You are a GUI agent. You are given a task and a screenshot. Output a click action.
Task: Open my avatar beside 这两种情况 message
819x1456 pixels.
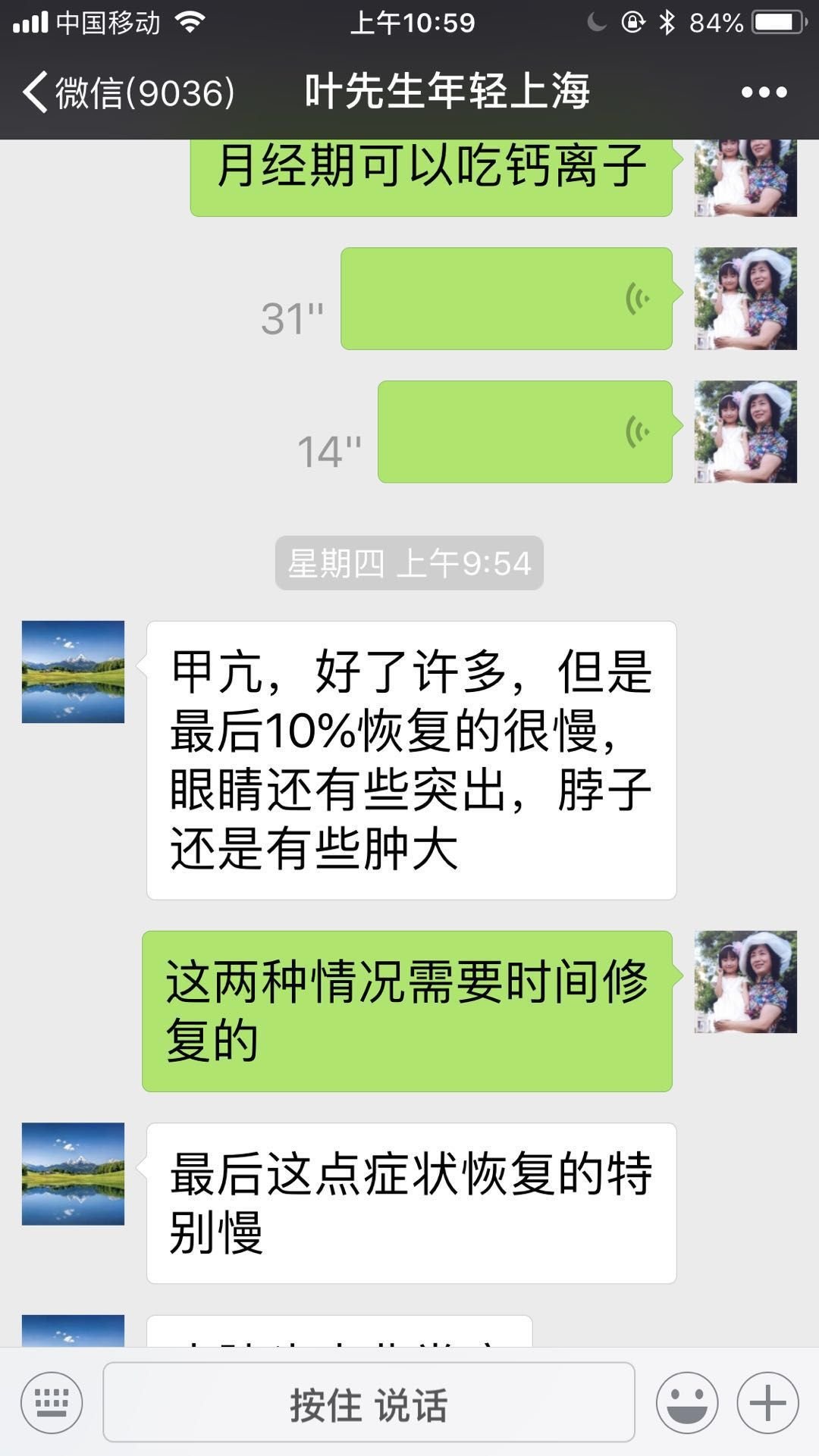click(x=745, y=982)
